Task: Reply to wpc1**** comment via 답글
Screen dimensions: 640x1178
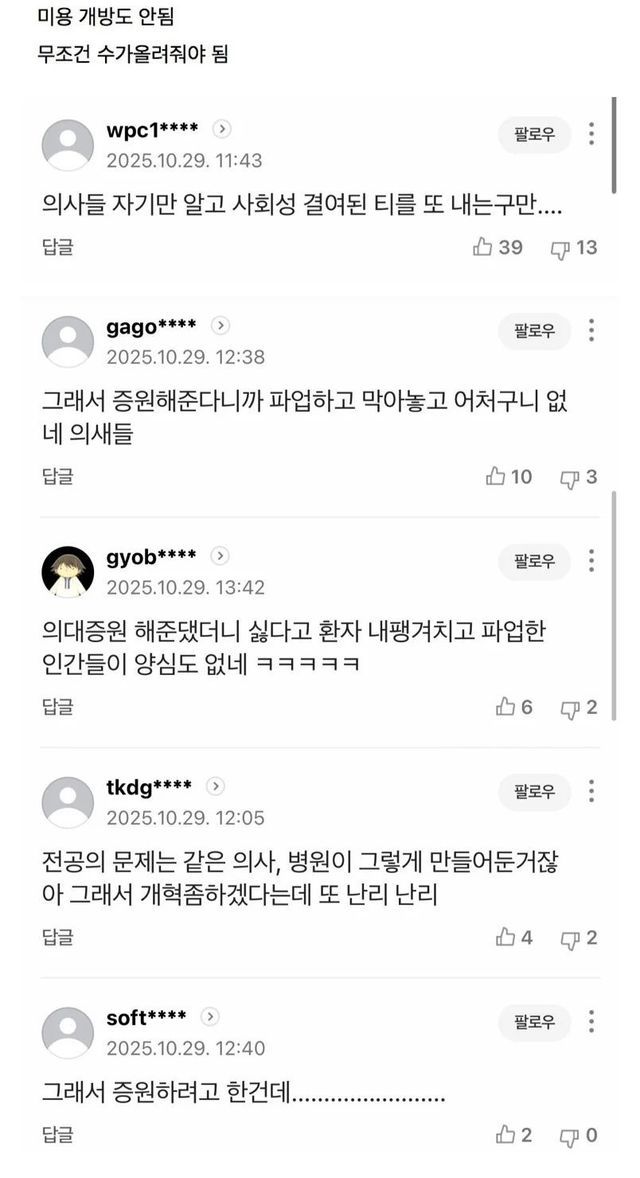Action: (58, 247)
